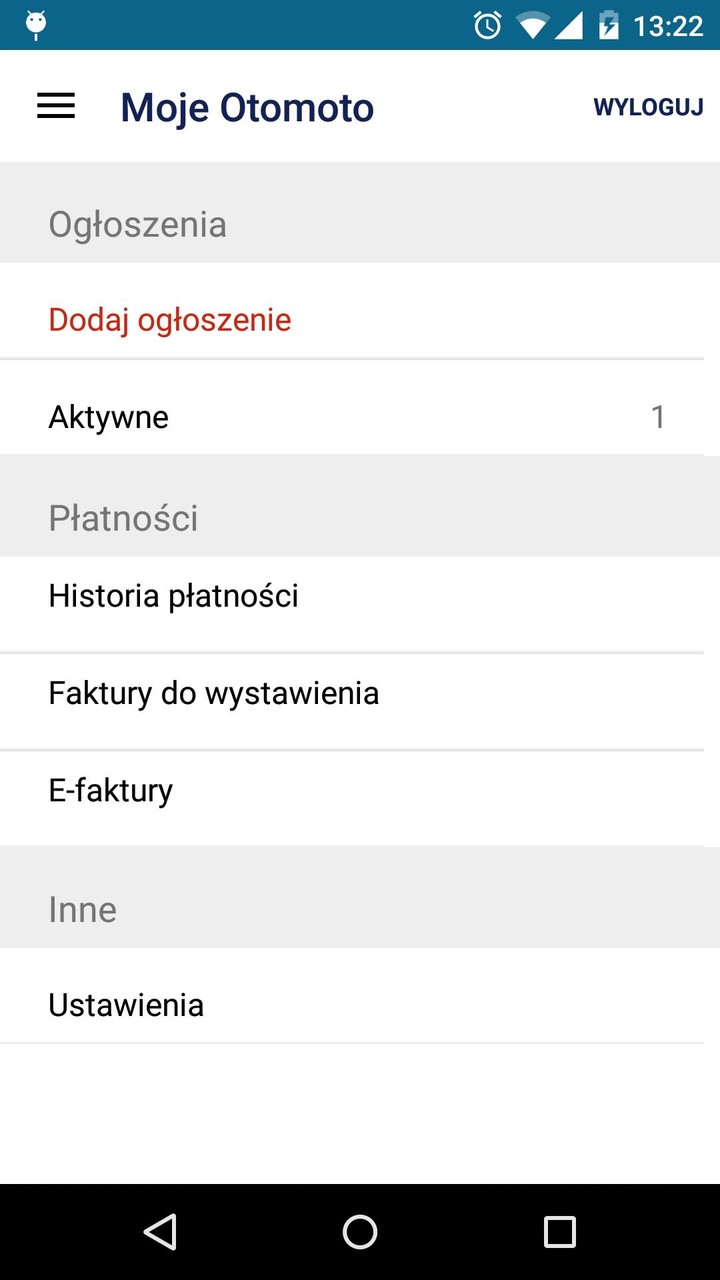Open recent apps with the square button
Screen dimensions: 720x1280
coord(560,1232)
